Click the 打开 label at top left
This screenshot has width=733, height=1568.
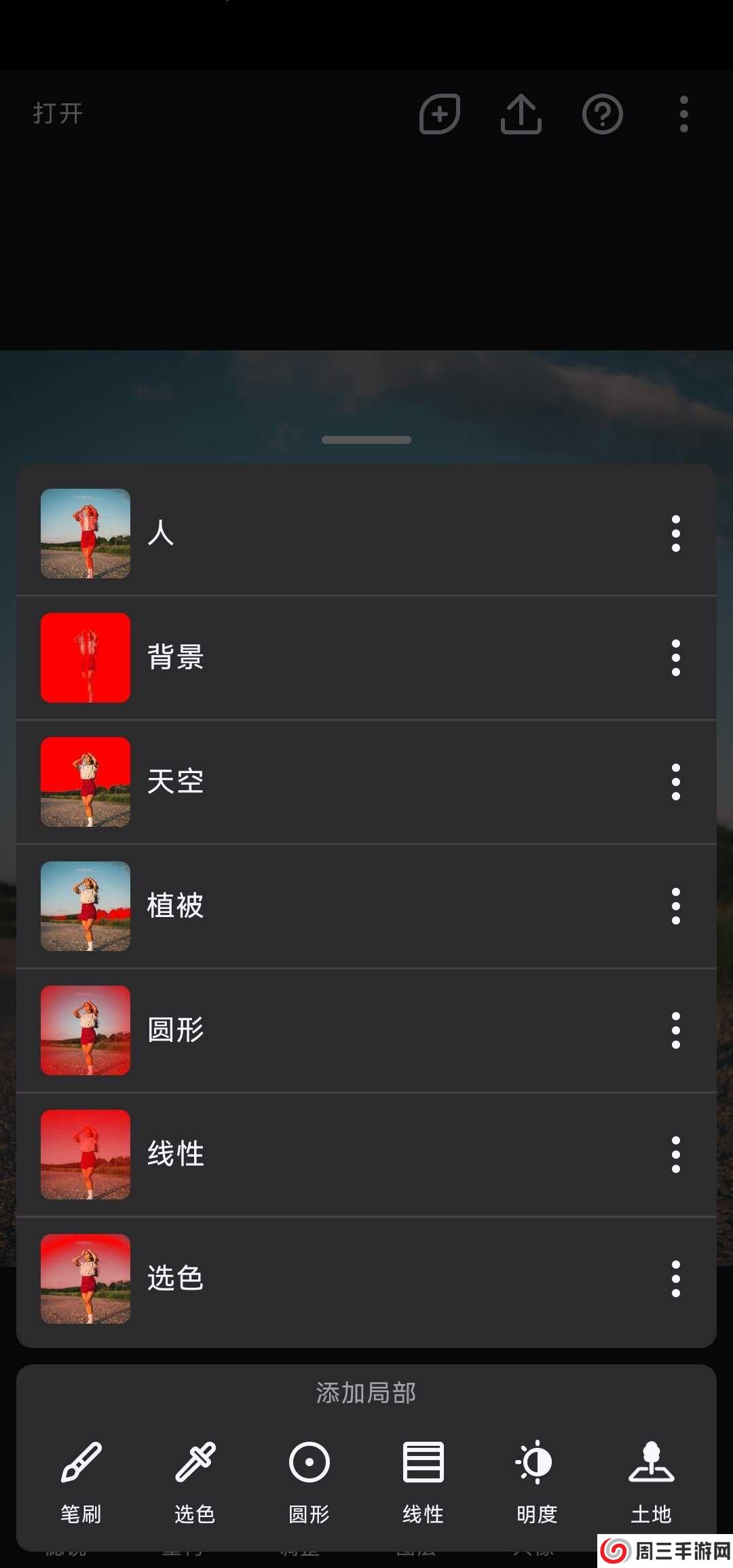pos(57,114)
